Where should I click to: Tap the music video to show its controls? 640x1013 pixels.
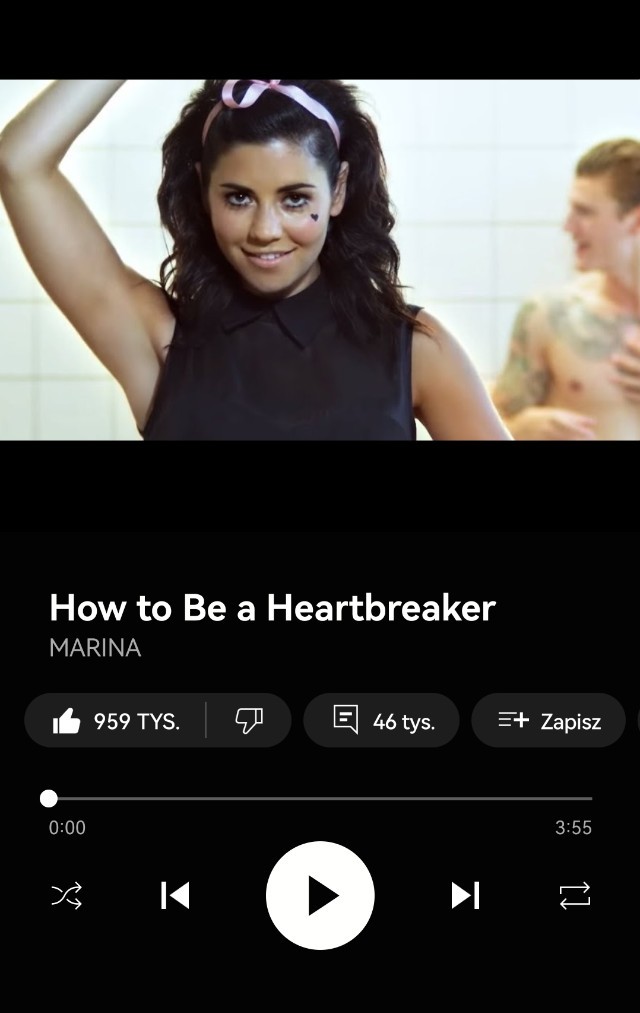(320, 260)
